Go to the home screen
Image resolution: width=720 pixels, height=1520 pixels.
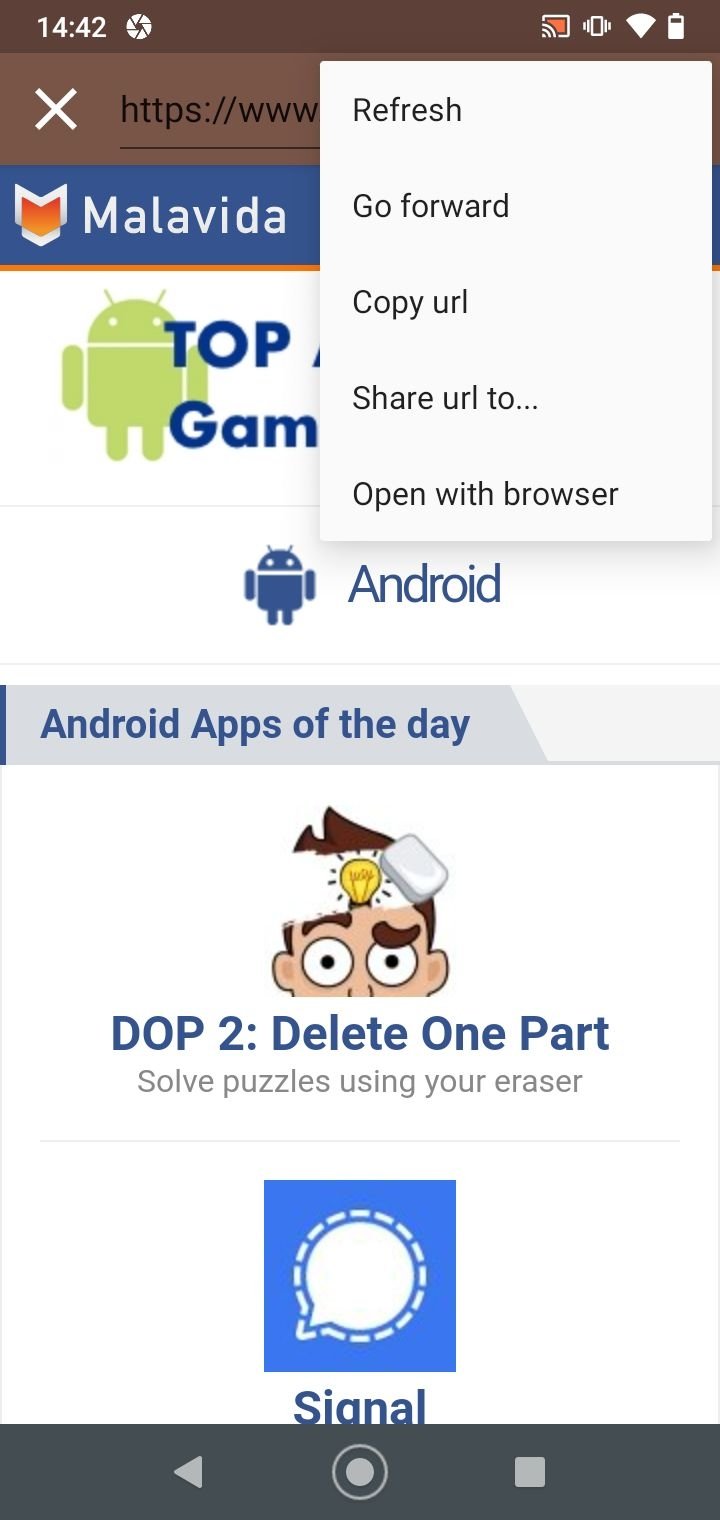point(360,1472)
